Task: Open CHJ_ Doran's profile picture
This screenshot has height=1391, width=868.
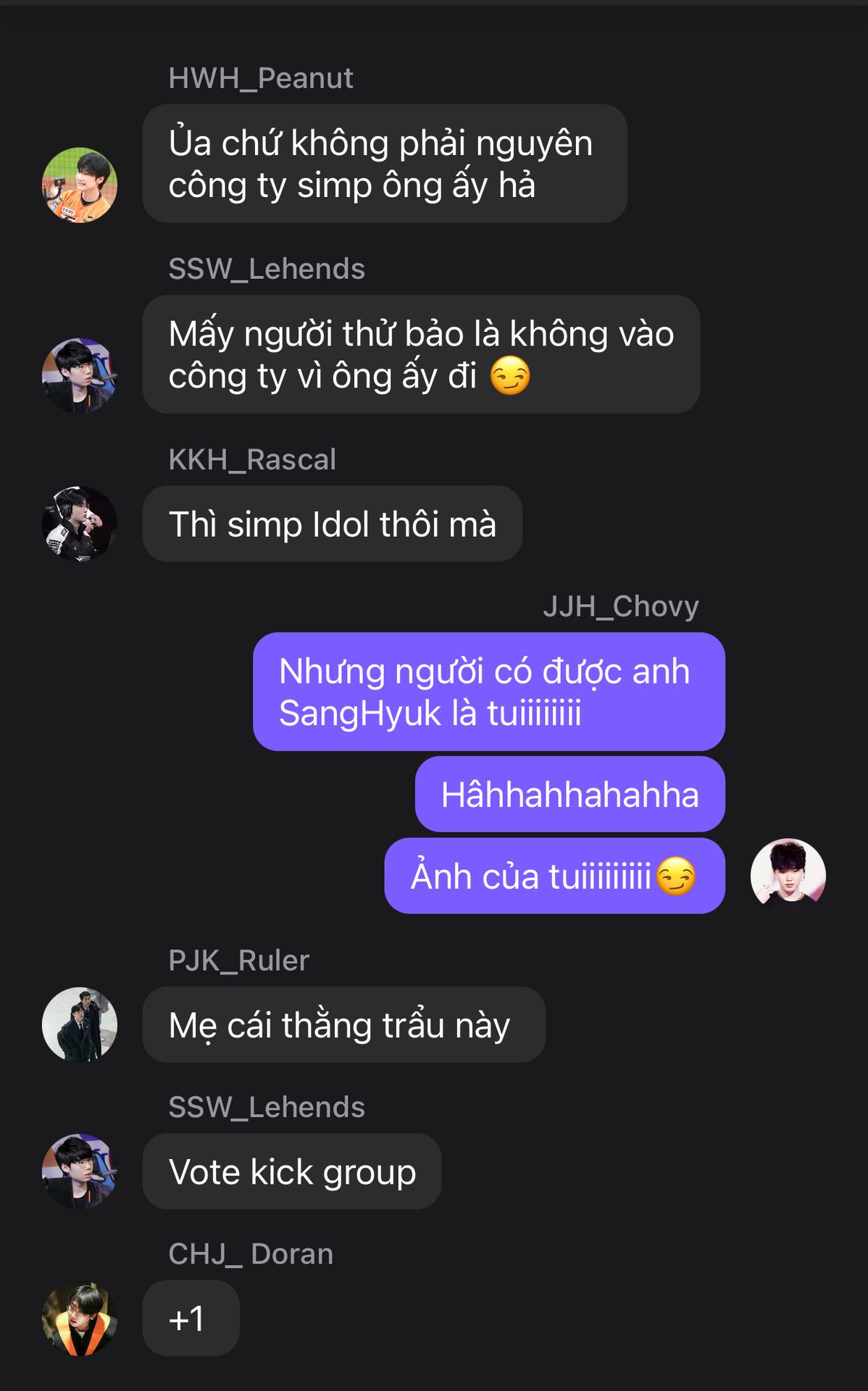Action: tap(80, 1319)
